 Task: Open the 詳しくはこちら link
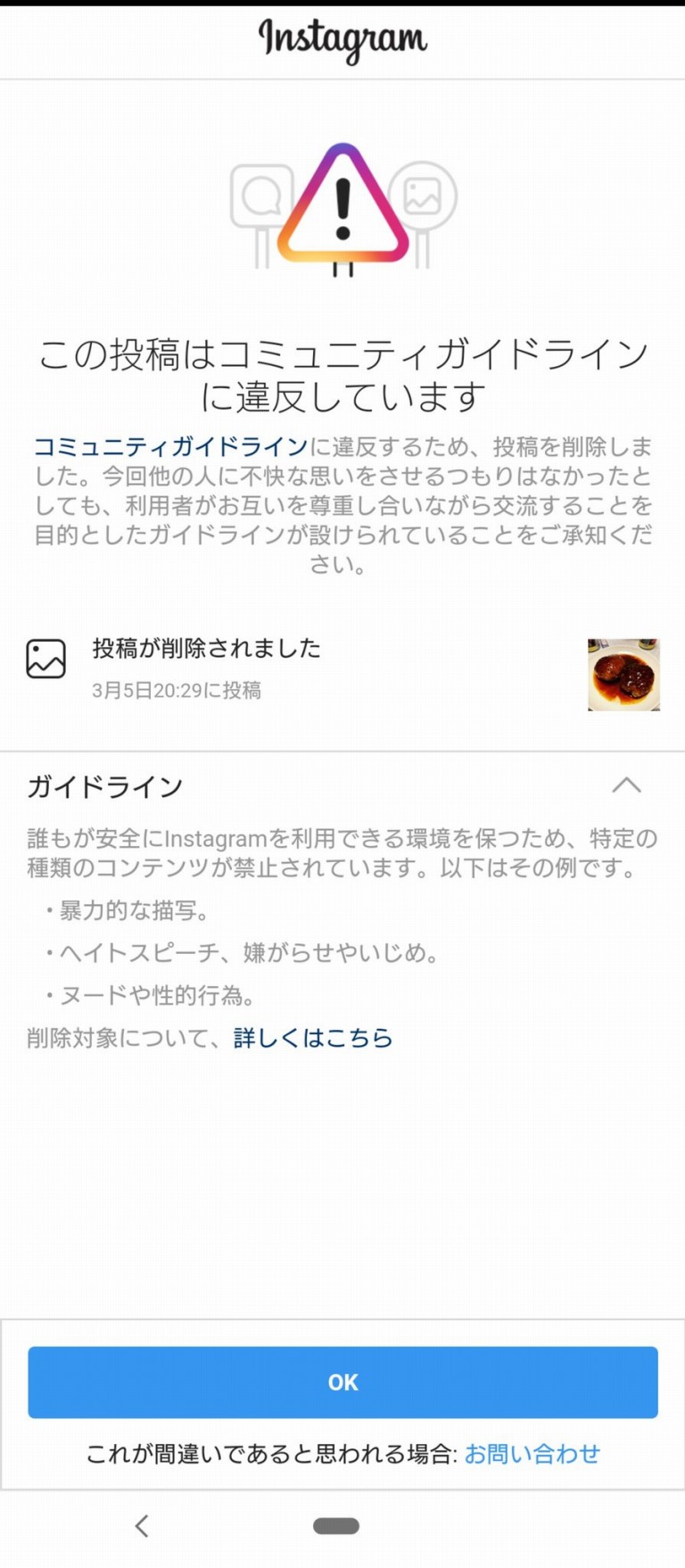click(313, 1038)
